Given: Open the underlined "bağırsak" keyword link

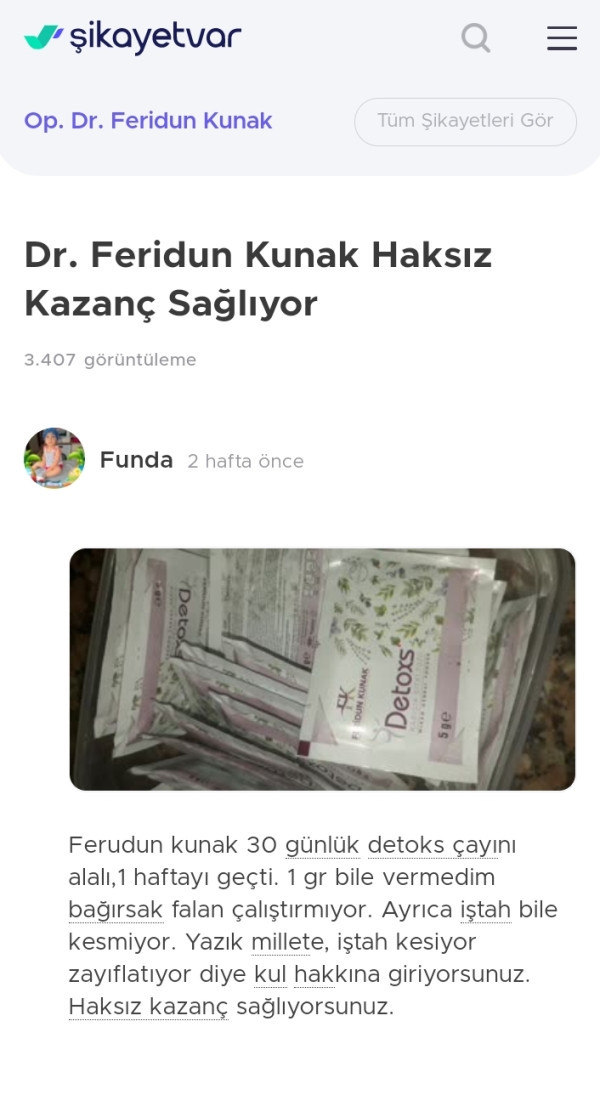Looking at the screenshot, I should [x=115, y=910].
